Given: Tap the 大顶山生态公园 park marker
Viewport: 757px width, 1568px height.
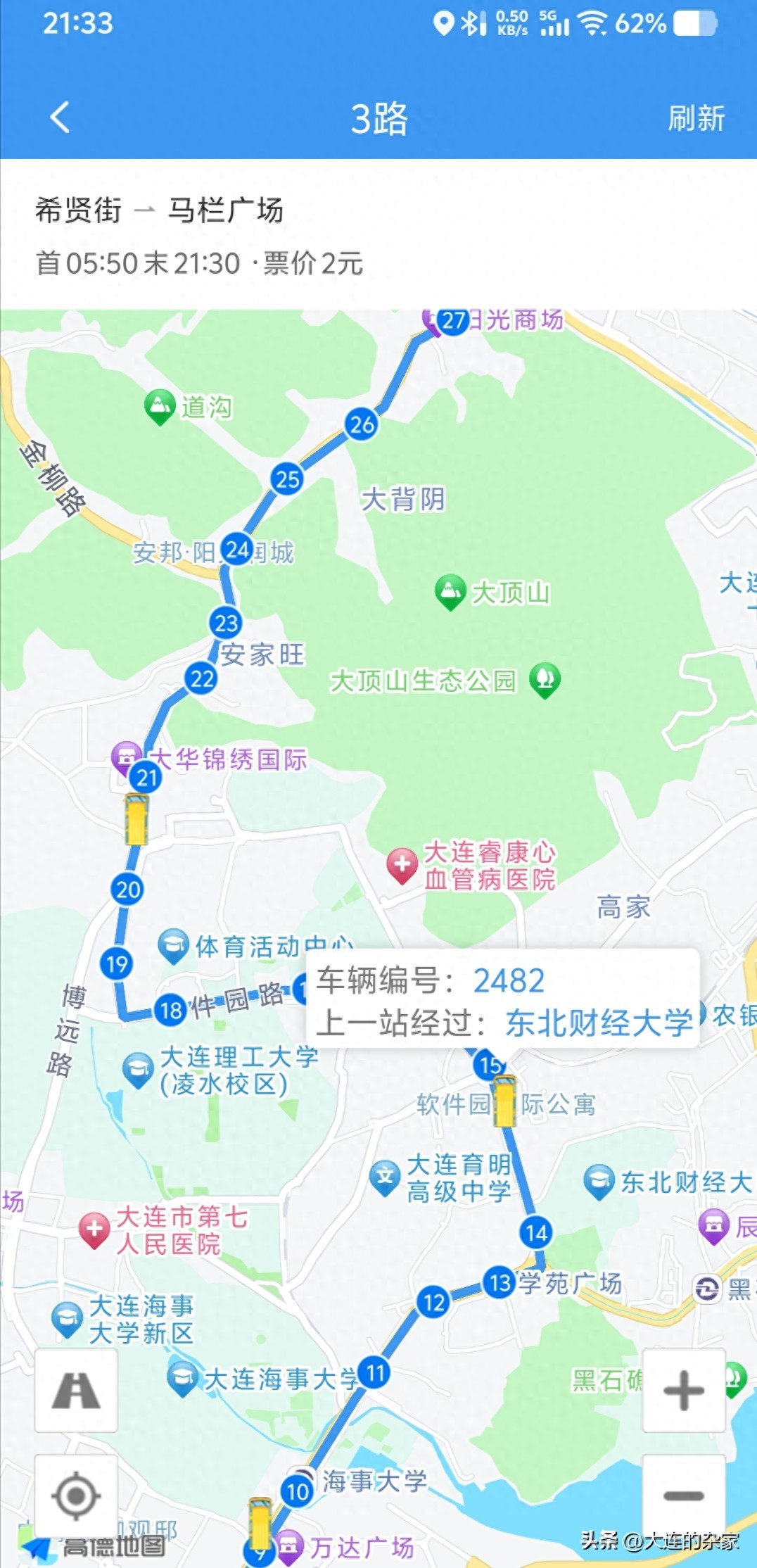Looking at the screenshot, I should click(x=542, y=679).
